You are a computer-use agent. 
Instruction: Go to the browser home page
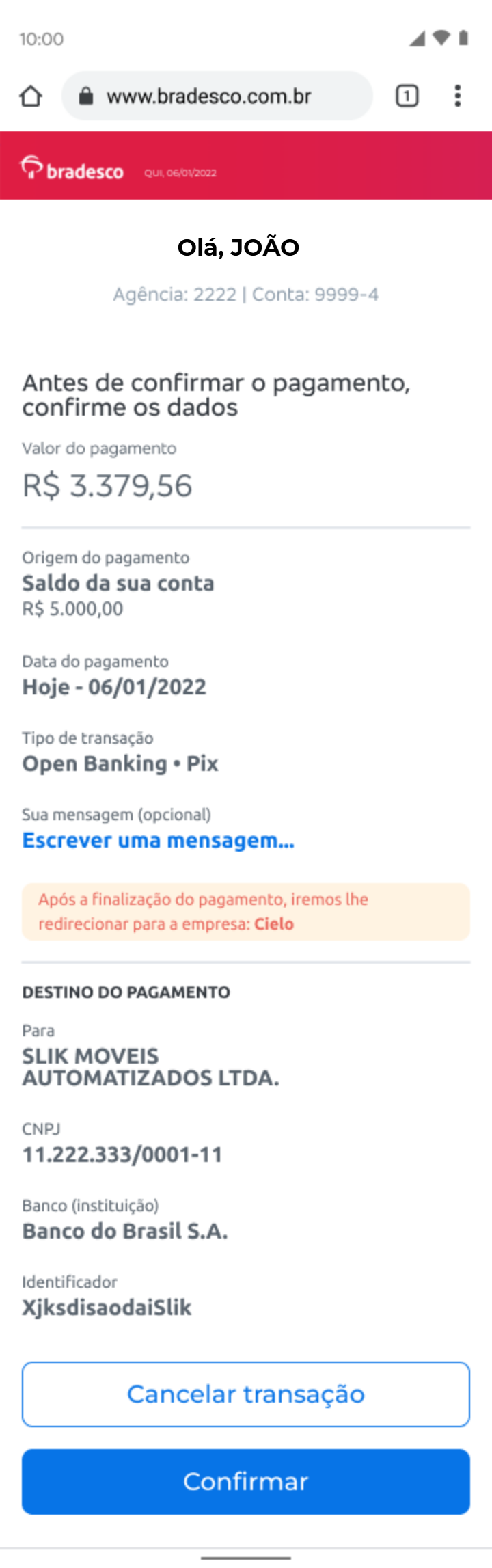pyautogui.click(x=31, y=96)
